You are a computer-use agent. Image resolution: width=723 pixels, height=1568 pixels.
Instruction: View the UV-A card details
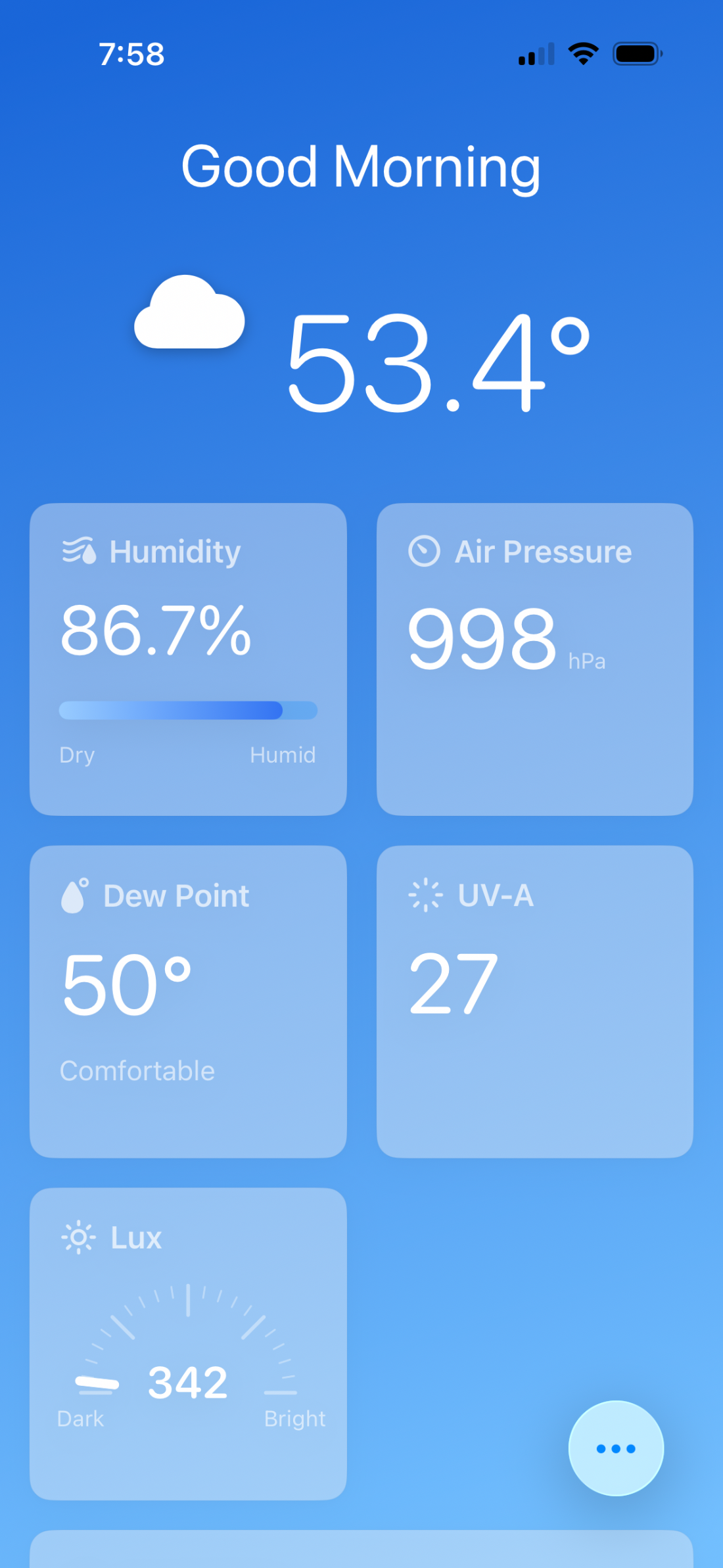coord(535,1001)
